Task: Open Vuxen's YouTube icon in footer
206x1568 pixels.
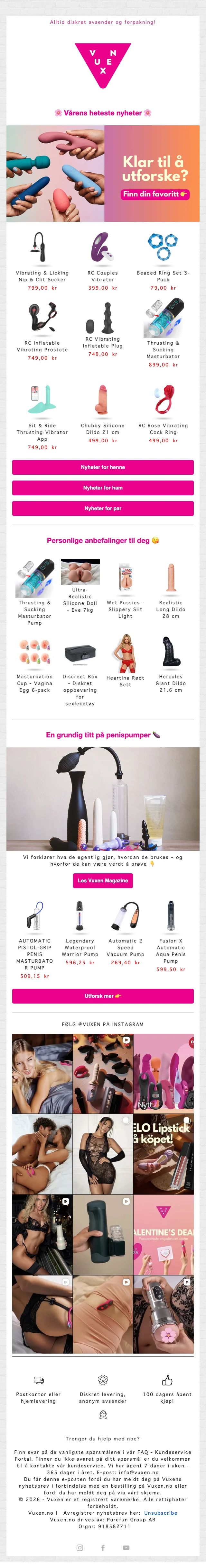Action: (126, 1547)
